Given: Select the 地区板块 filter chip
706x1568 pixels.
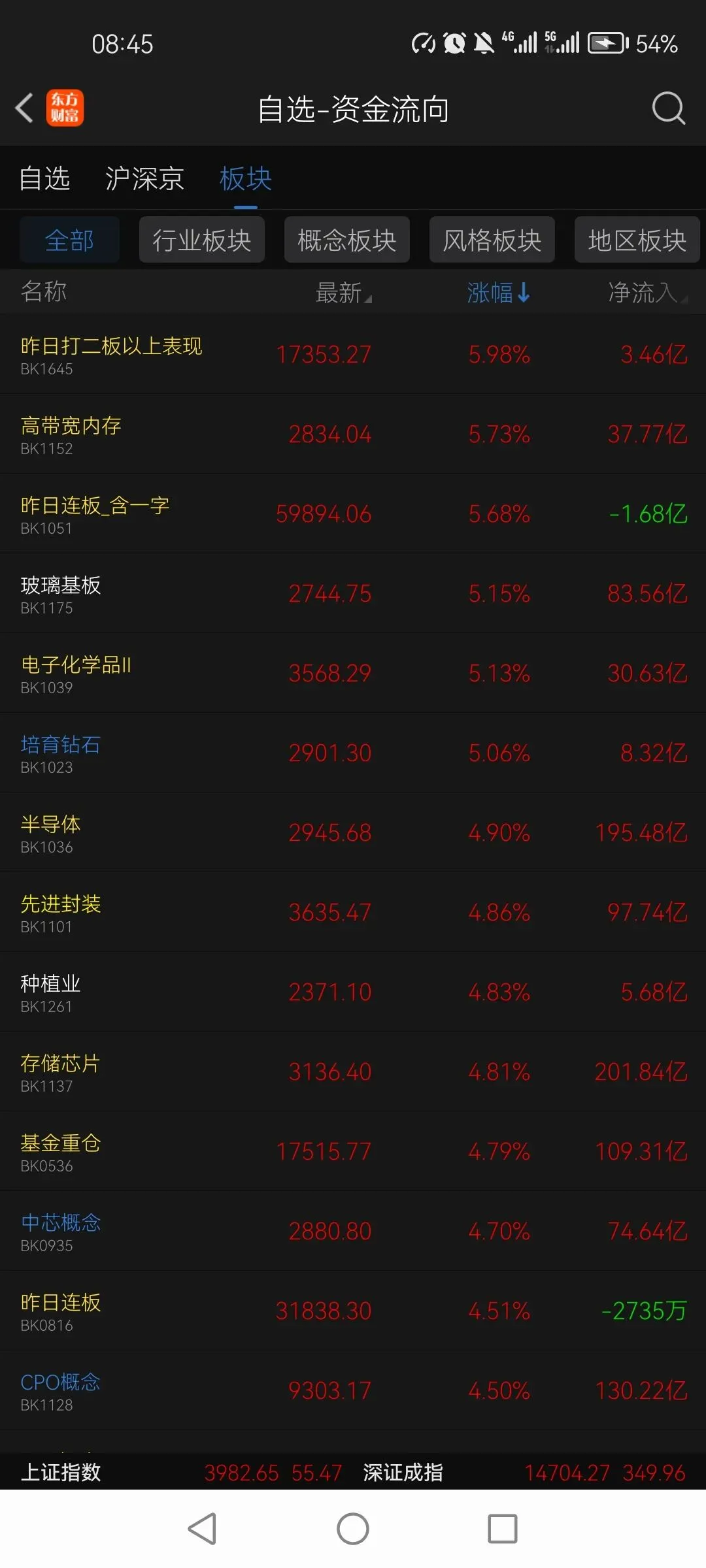Looking at the screenshot, I should pos(637,240).
